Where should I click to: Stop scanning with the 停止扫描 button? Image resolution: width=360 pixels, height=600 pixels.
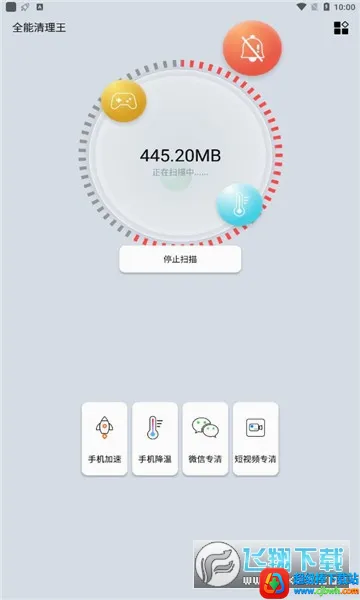point(180,259)
